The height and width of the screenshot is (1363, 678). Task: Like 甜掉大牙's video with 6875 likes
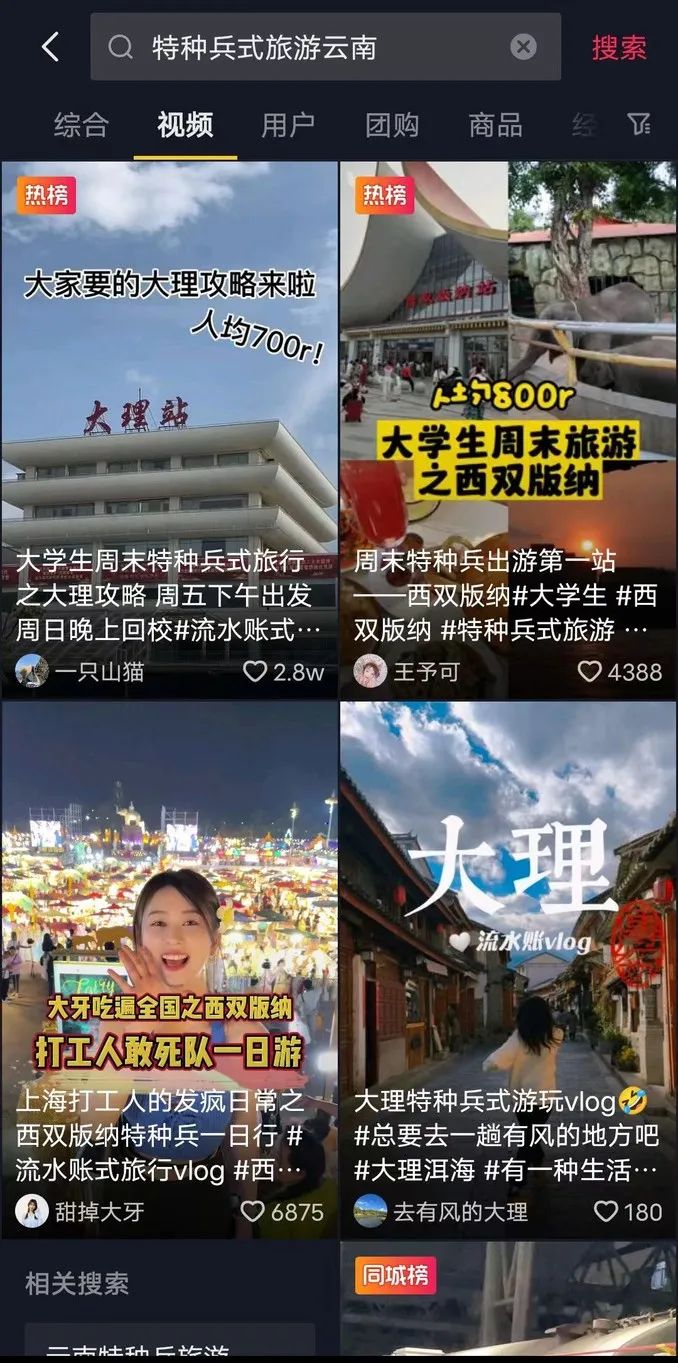(x=253, y=1212)
